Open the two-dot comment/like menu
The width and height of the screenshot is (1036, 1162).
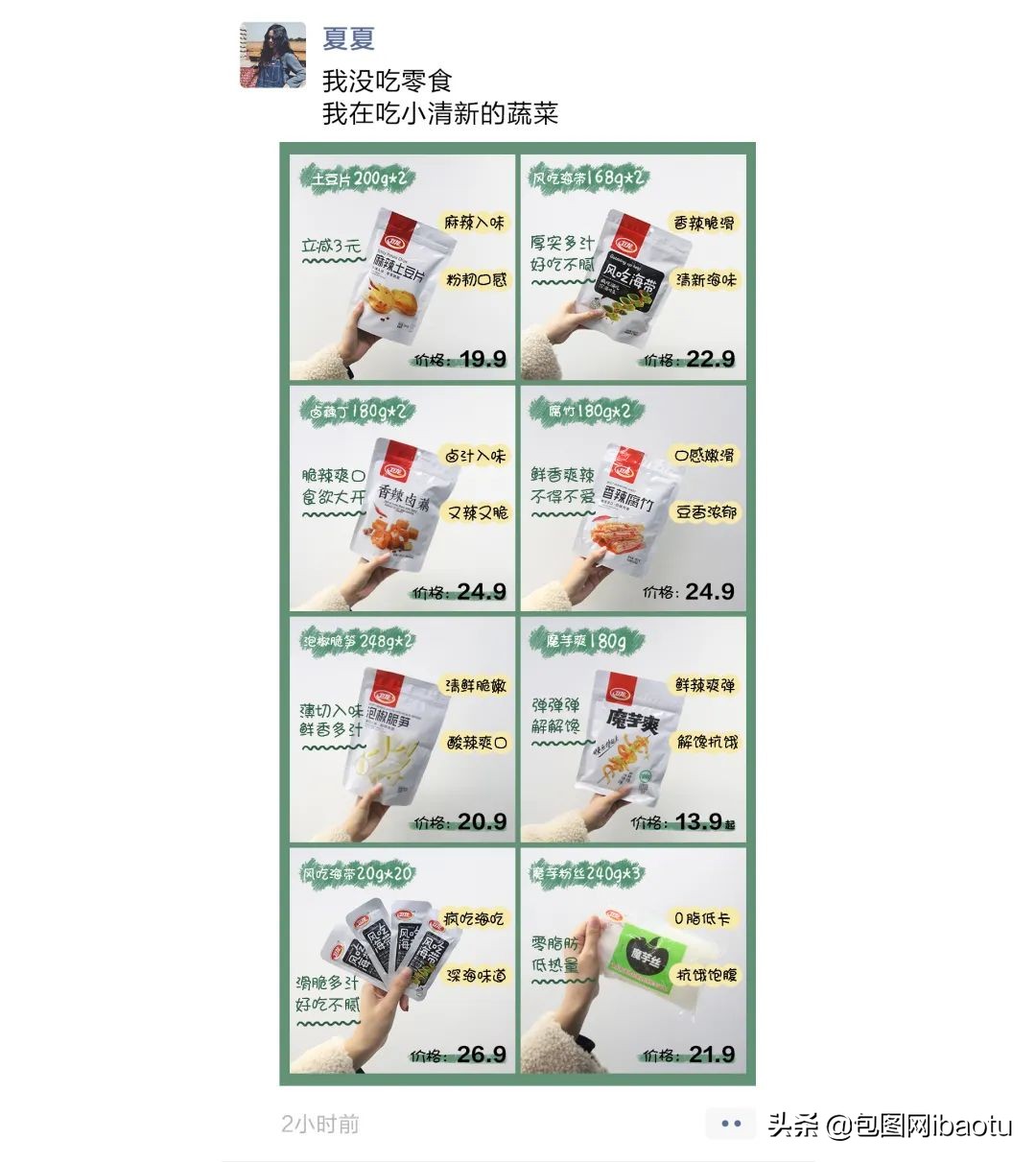point(731,1122)
